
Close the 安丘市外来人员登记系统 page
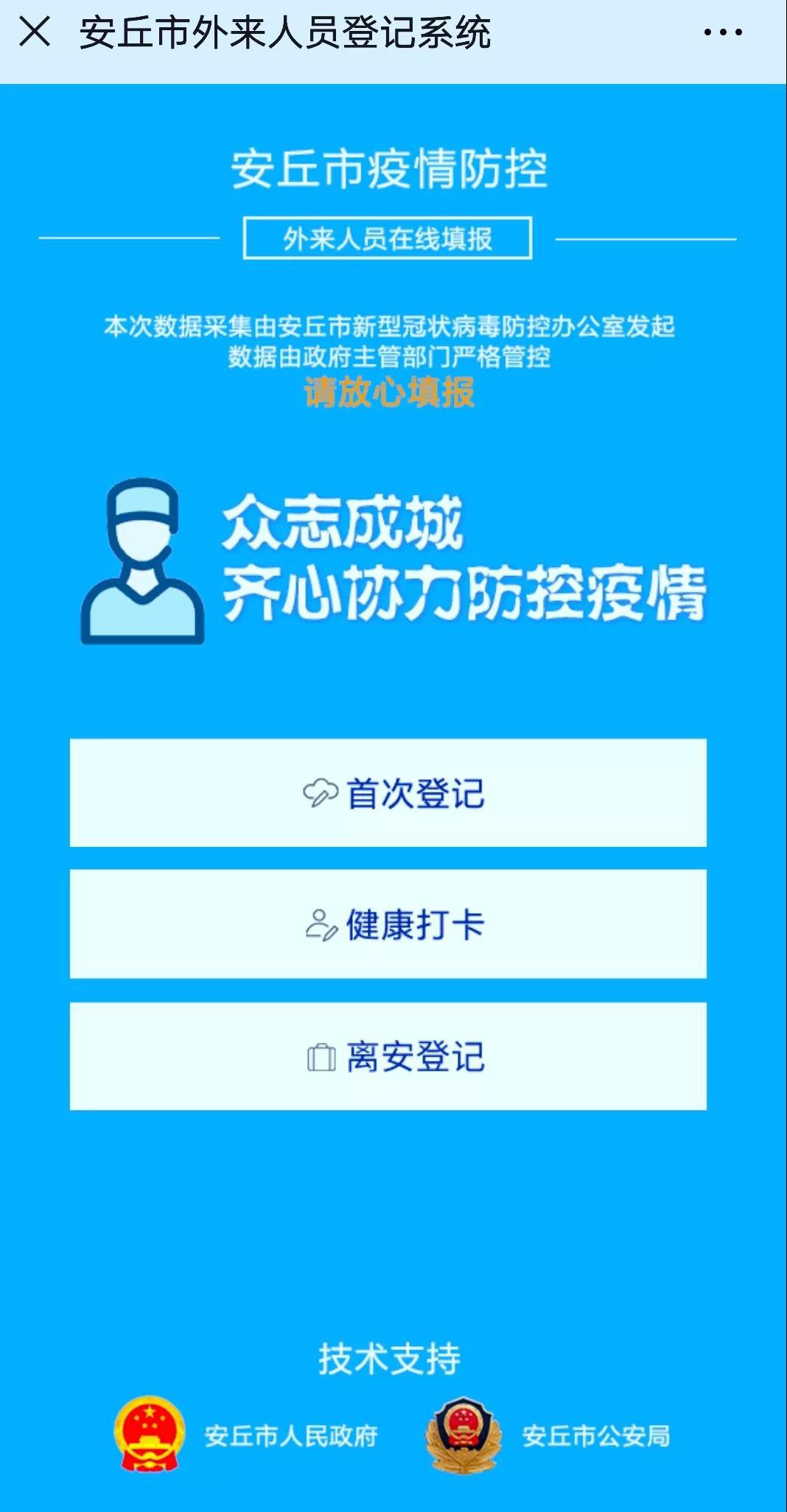35,32
